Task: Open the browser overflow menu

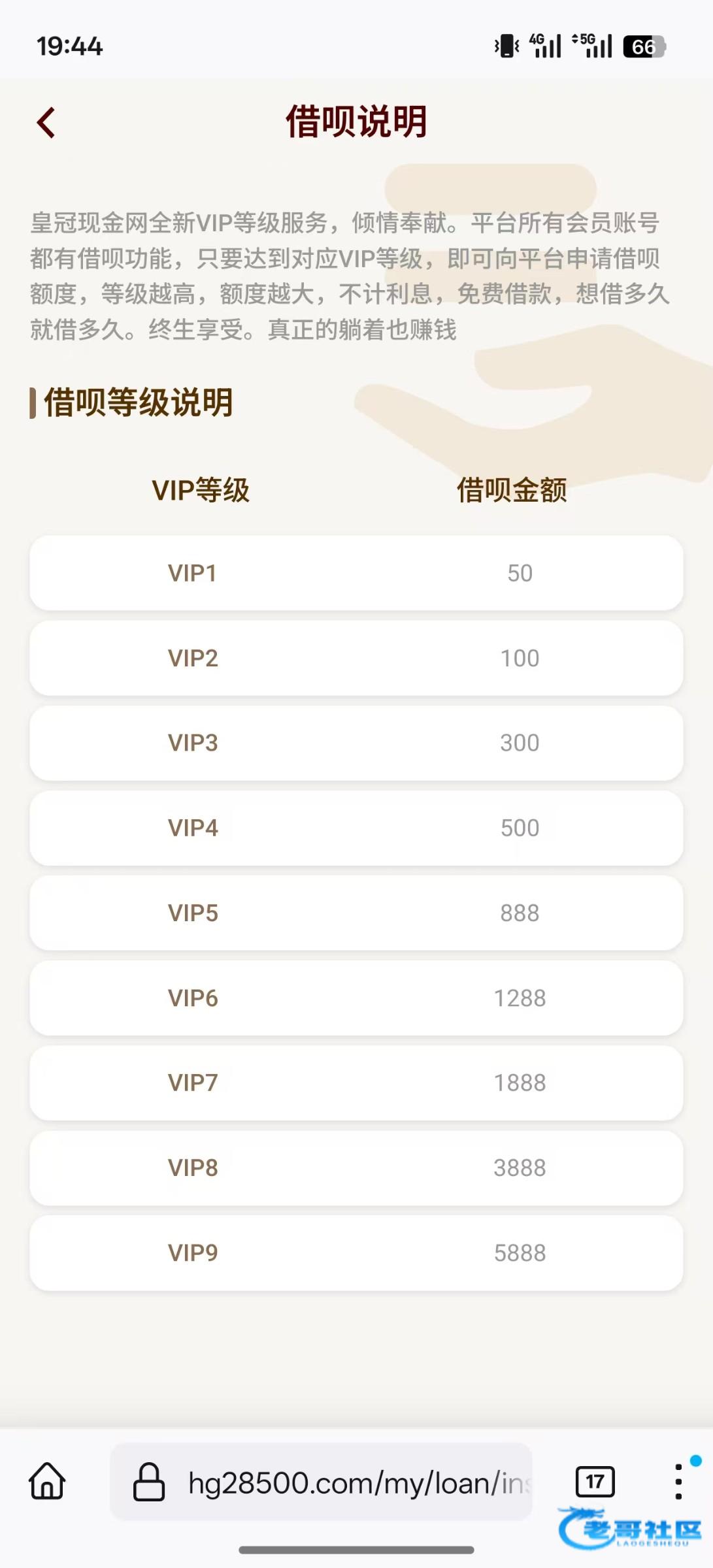Action: tap(678, 1481)
